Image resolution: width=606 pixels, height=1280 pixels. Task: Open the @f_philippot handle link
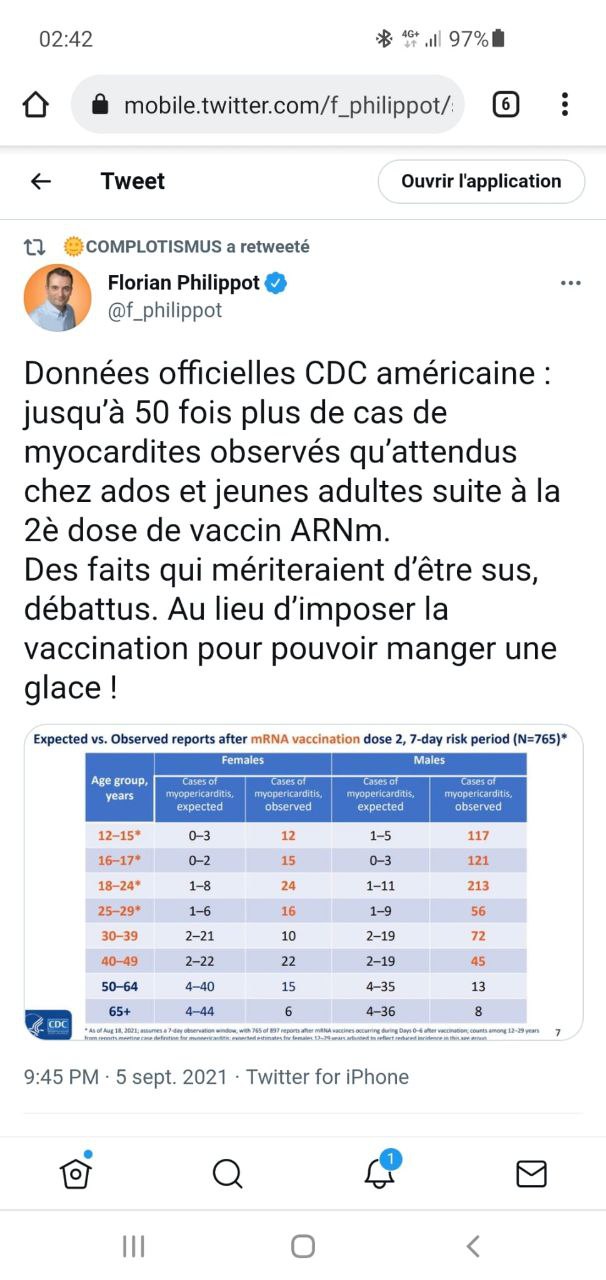(x=165, y=311)
